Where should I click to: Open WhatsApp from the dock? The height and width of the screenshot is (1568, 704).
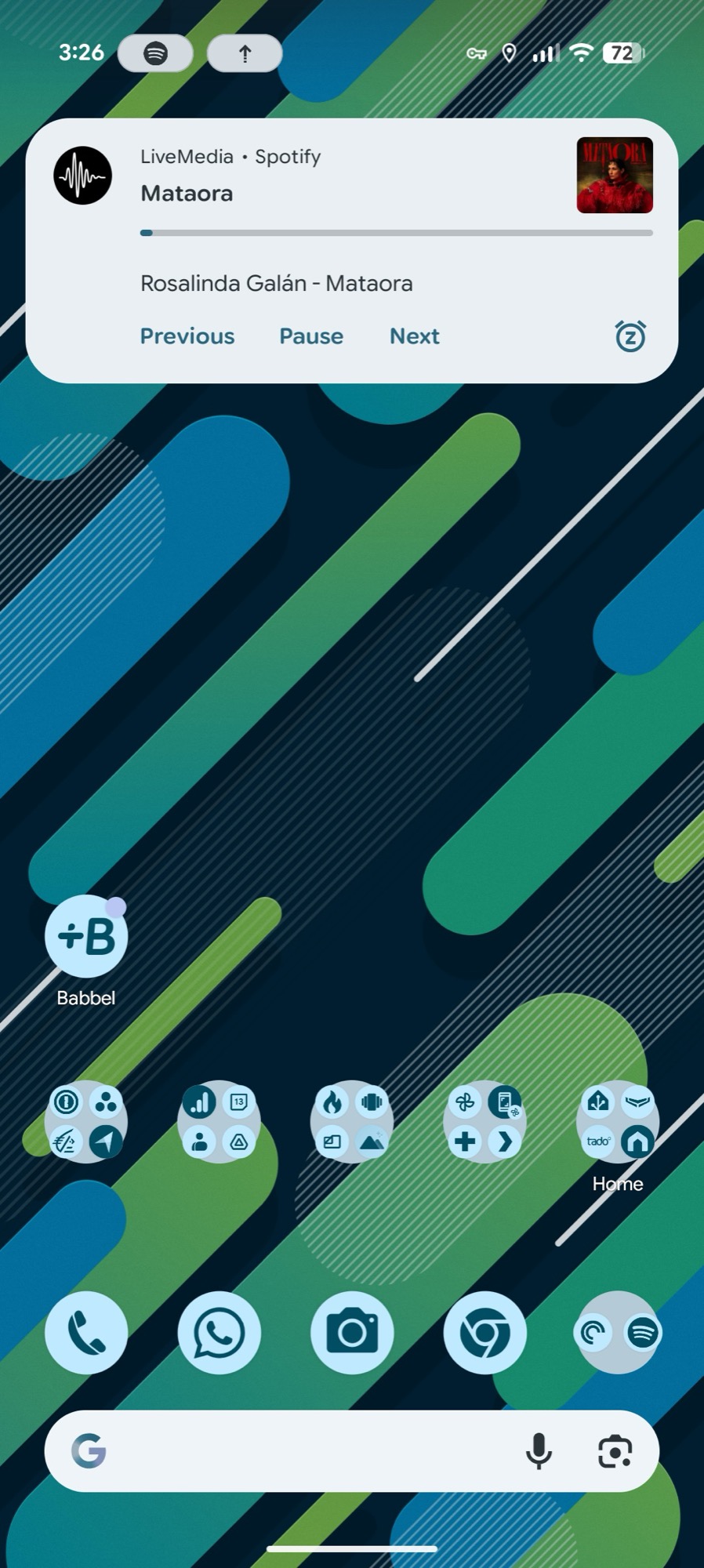click(x=220, y=1333)
